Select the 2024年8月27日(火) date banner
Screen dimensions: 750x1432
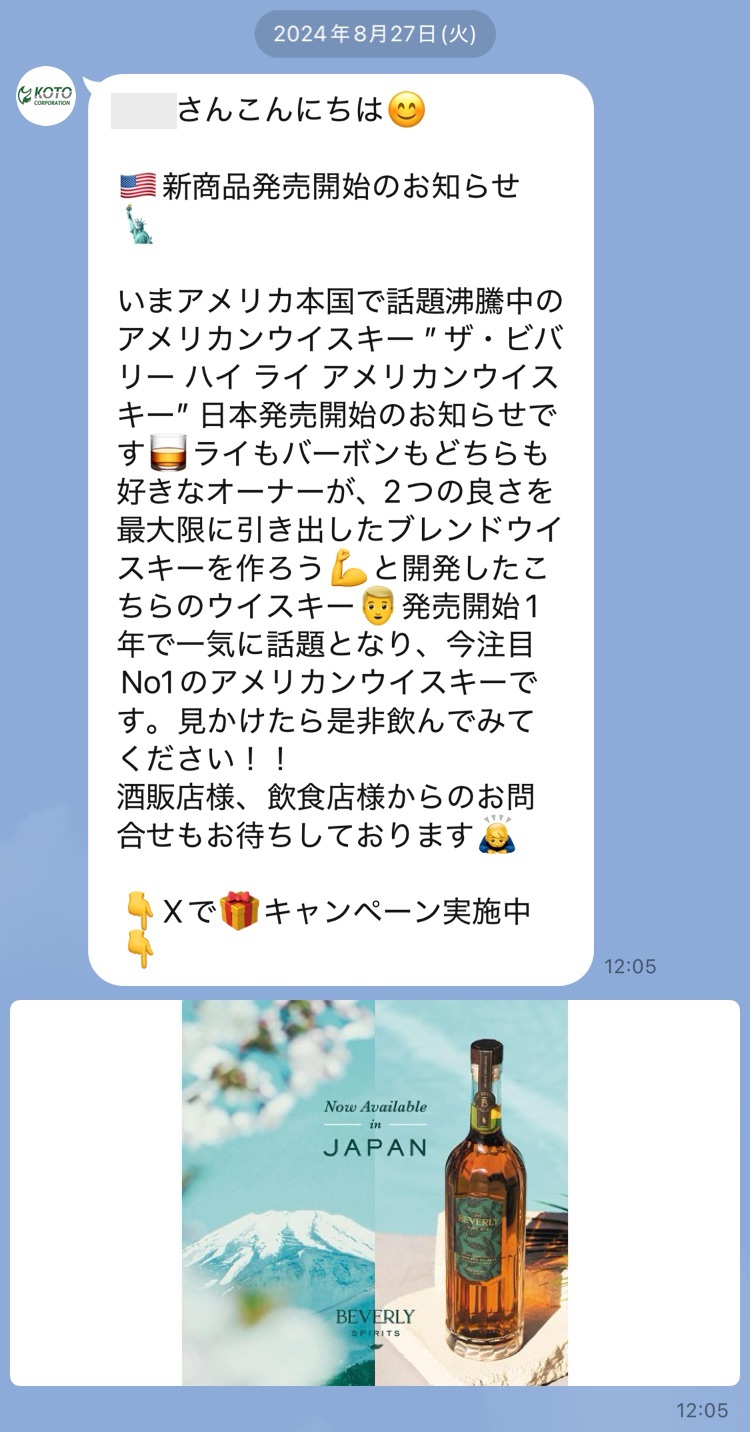375,33
